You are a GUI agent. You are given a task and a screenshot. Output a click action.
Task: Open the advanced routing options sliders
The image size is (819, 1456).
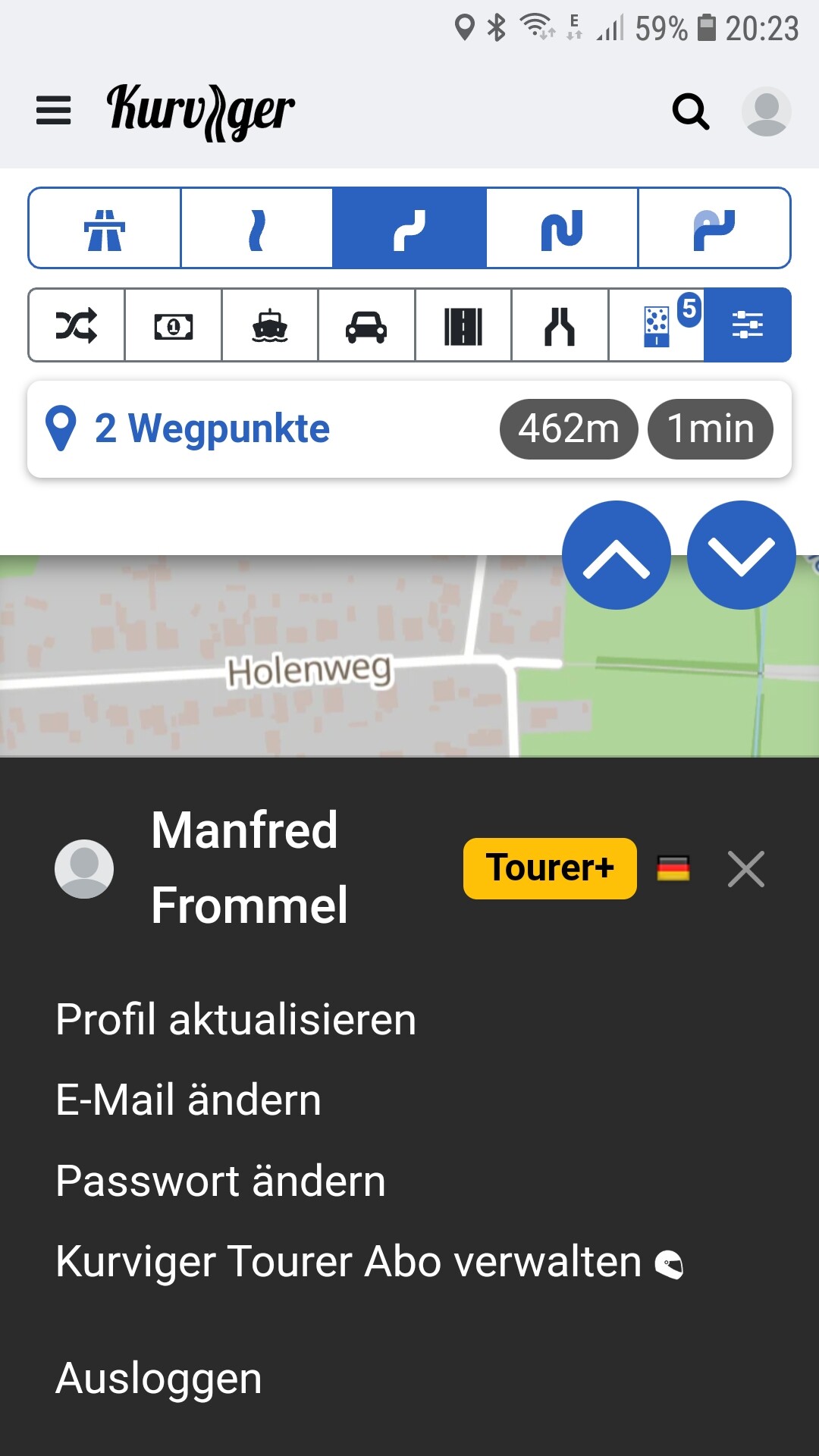747,325
